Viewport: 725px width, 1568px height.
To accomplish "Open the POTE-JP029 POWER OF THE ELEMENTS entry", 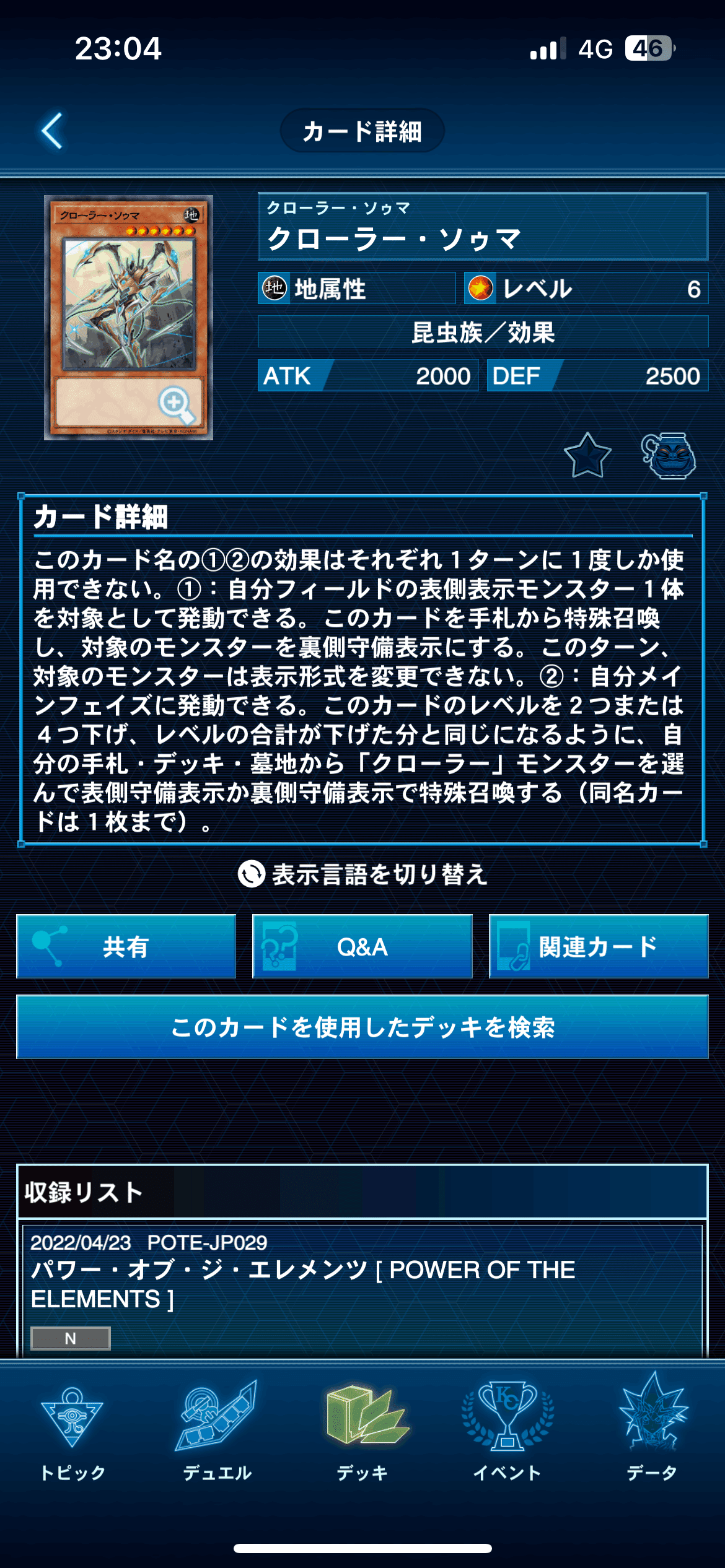I will (x=362, y=1291).
